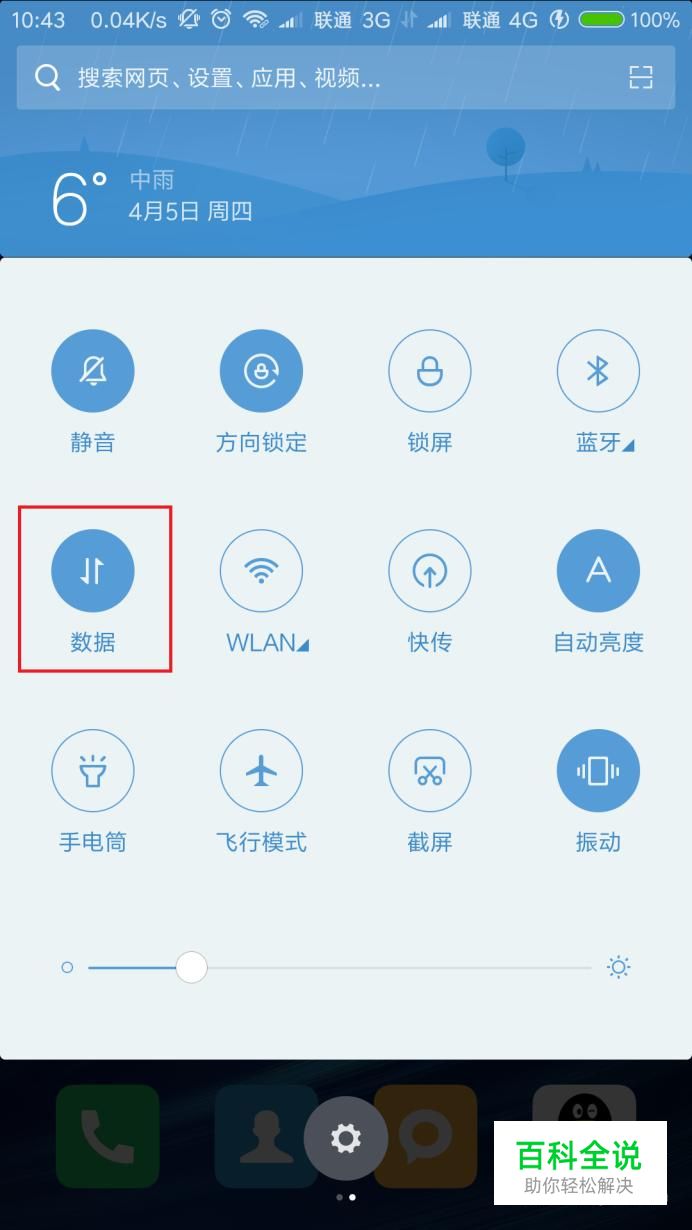Turn on 快传 quick transfer
This screenshot has width=692, height=1230.
[x=430, y=571]
